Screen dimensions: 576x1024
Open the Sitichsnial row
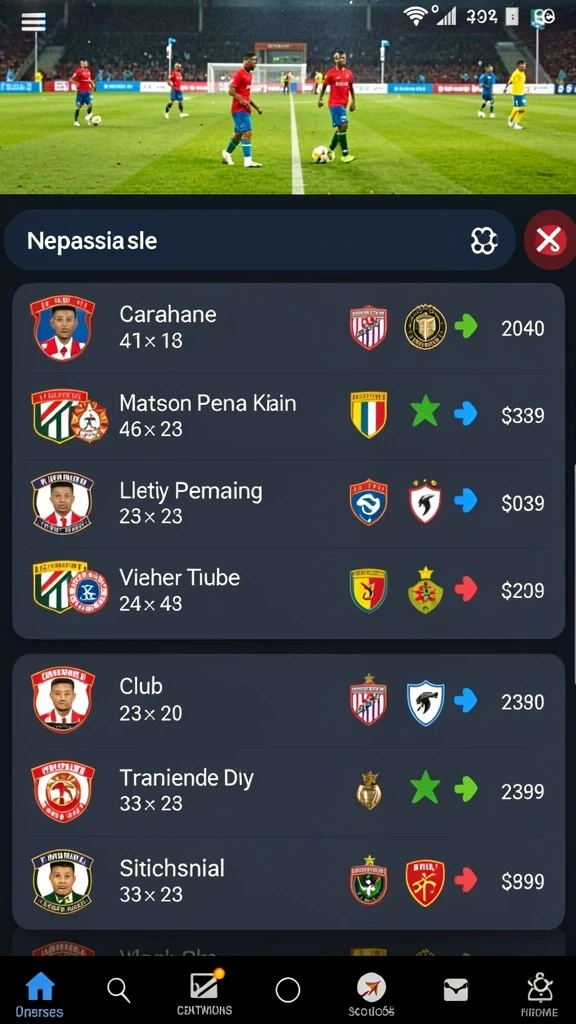coord(288,882)
